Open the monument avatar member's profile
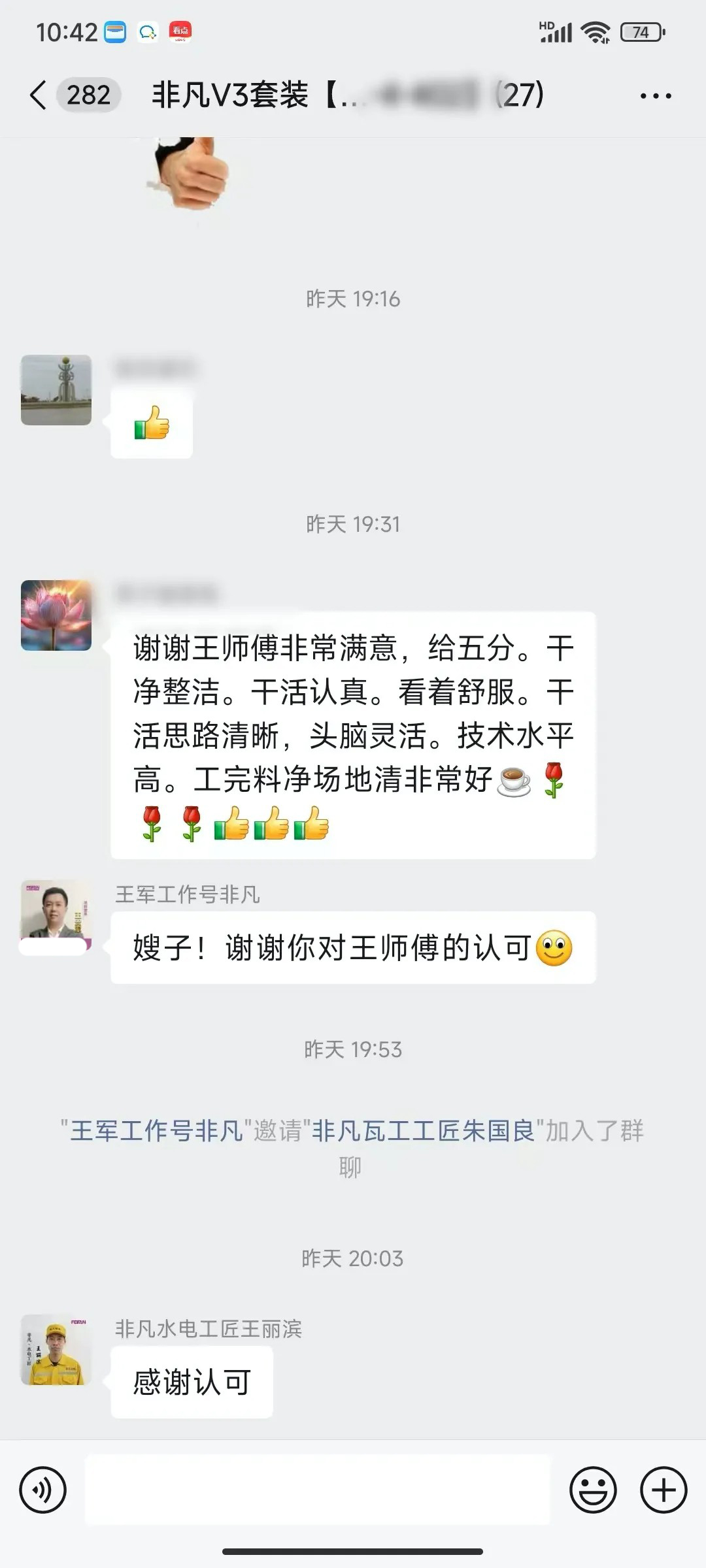Viewport: 706px width, 1568px height. point(56,390)
